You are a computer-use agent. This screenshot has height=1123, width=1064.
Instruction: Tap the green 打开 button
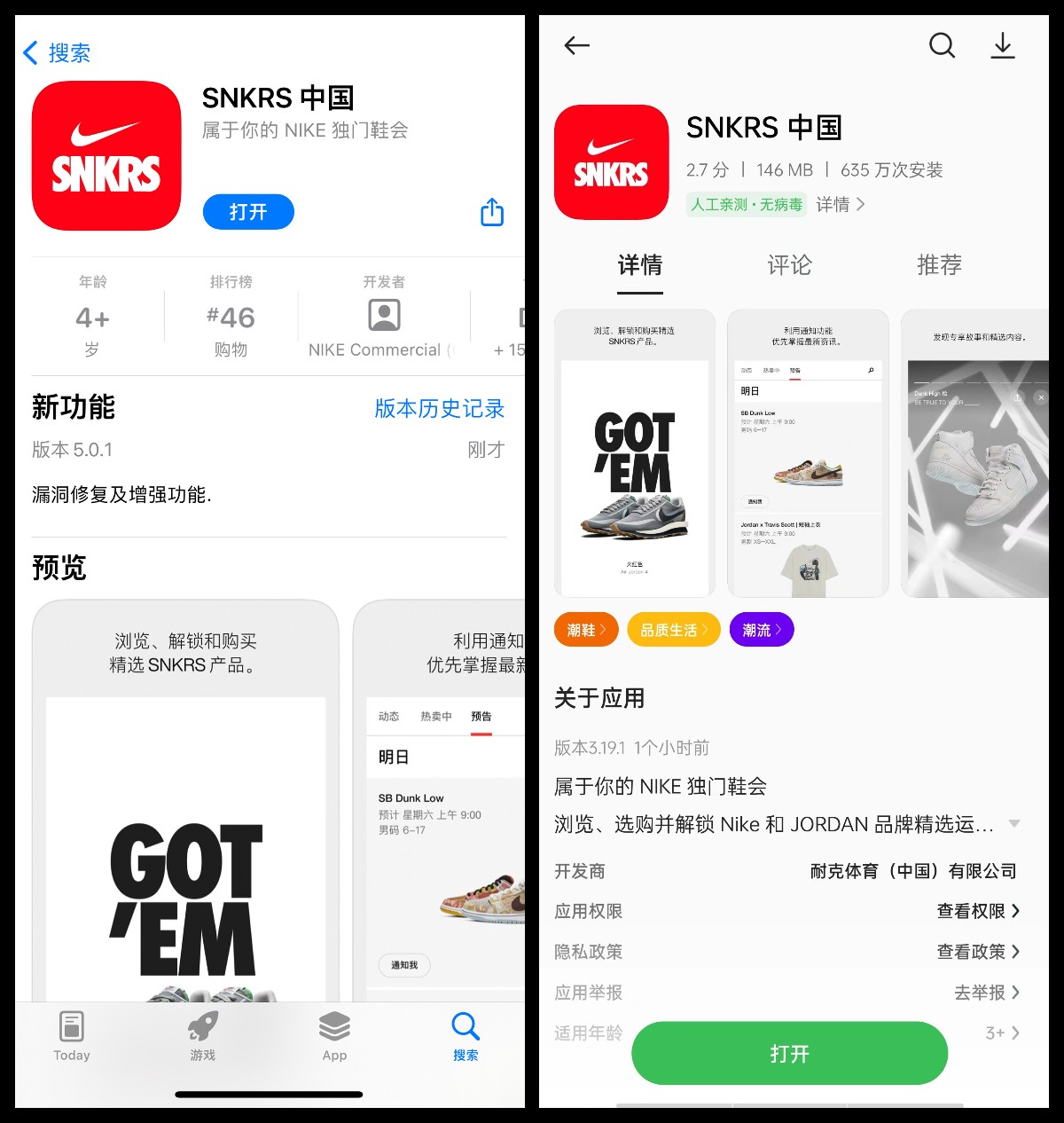point(789,1053)
